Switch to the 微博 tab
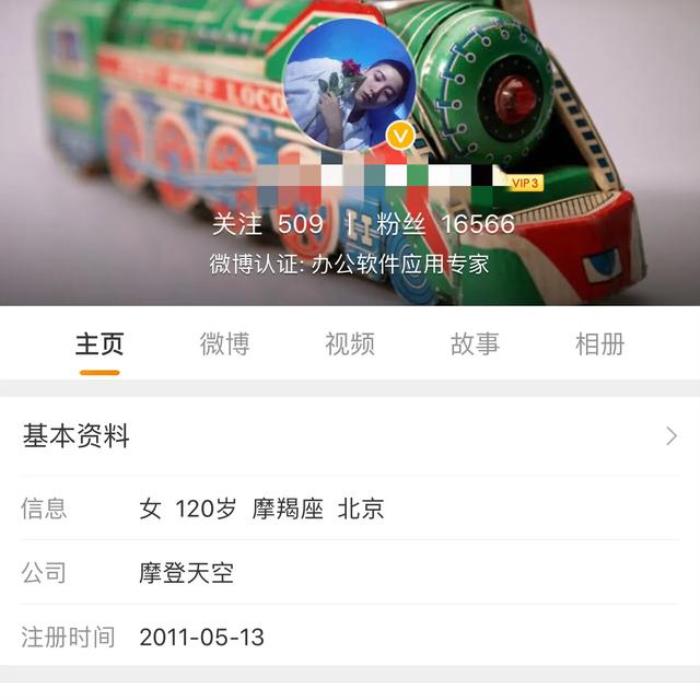 tap(225, 345)
